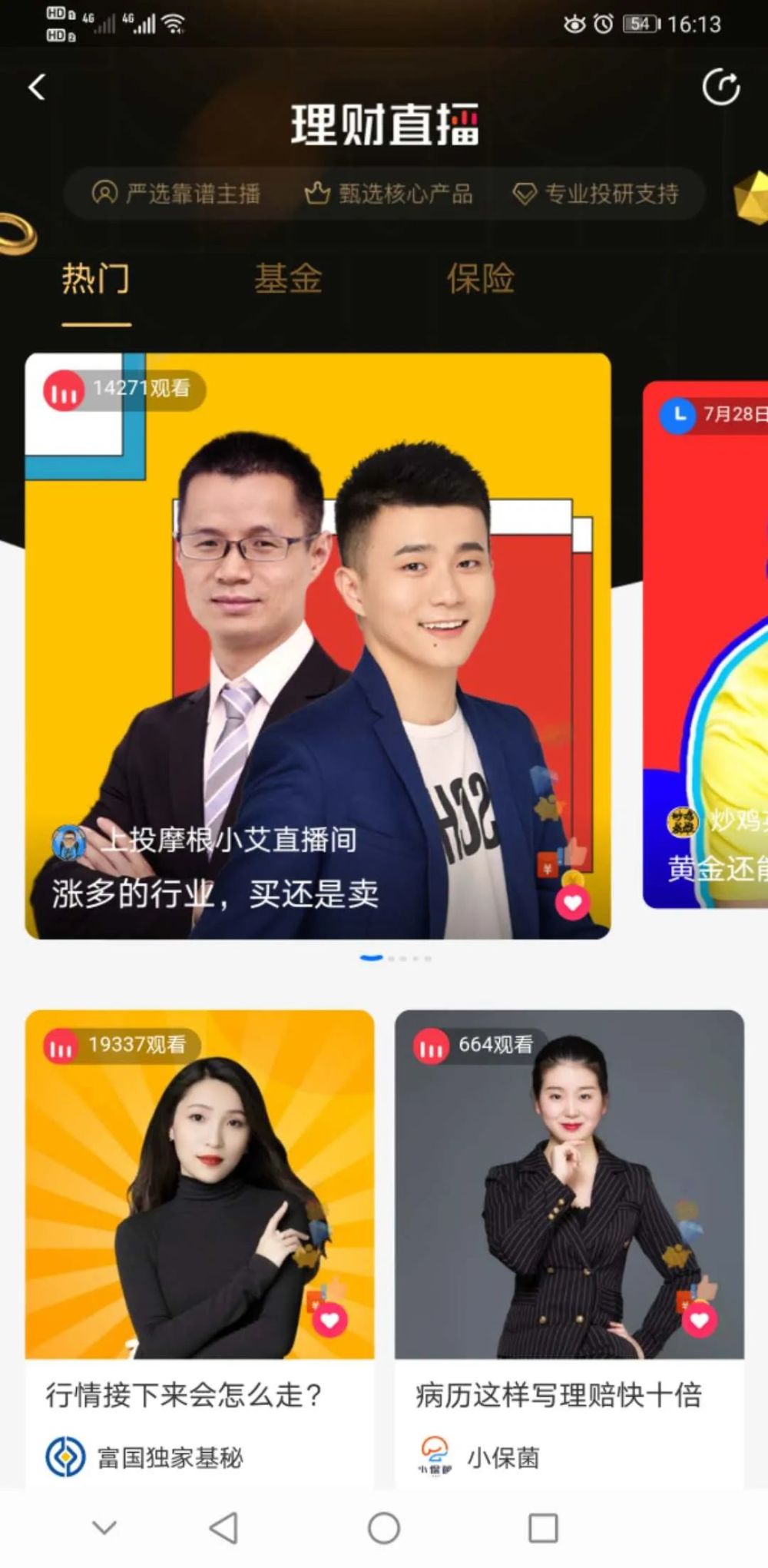Open the 病历这样写理赔快十倍 live stream
This screenshot has height=1568, width=768.
coord(569,1248)
